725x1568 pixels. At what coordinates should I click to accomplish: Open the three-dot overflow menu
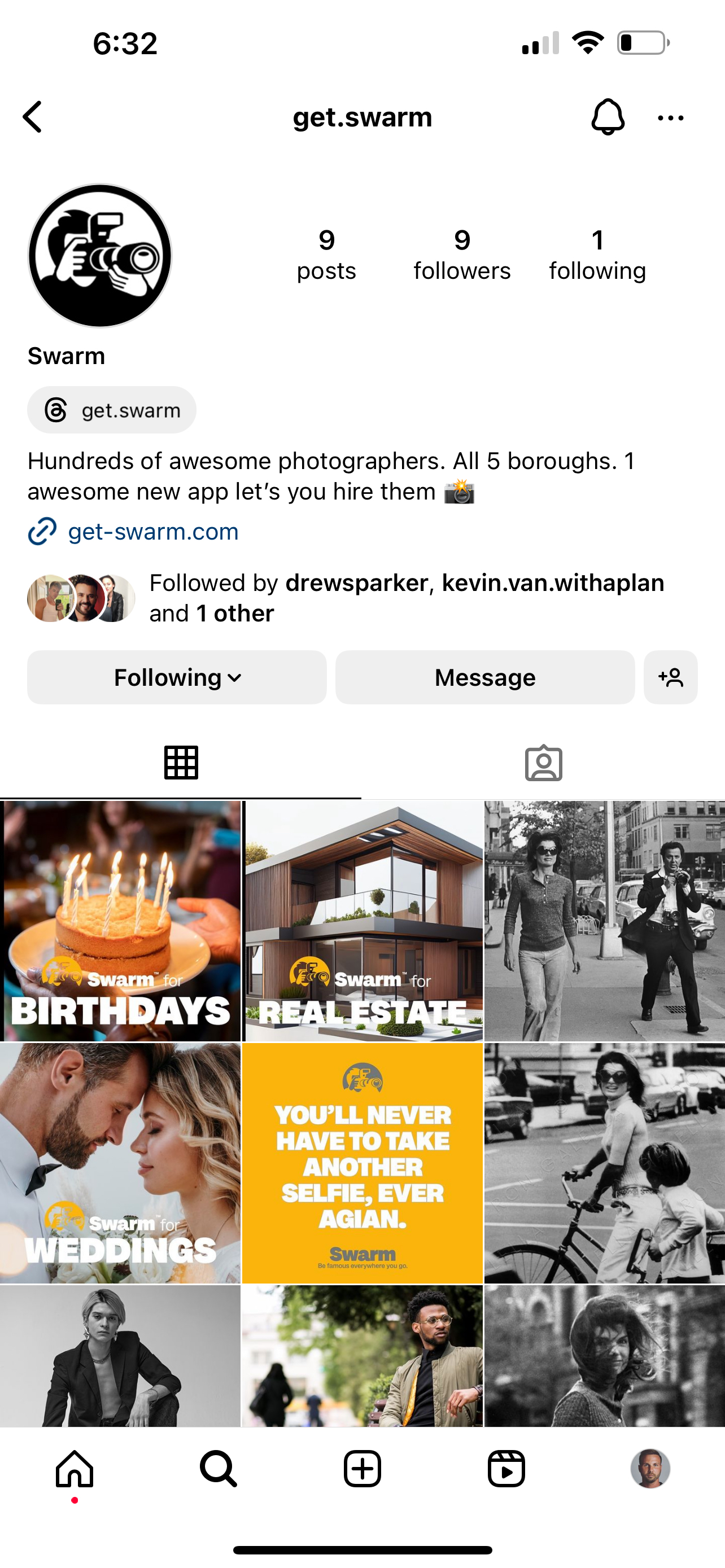(x=671, y=117)
